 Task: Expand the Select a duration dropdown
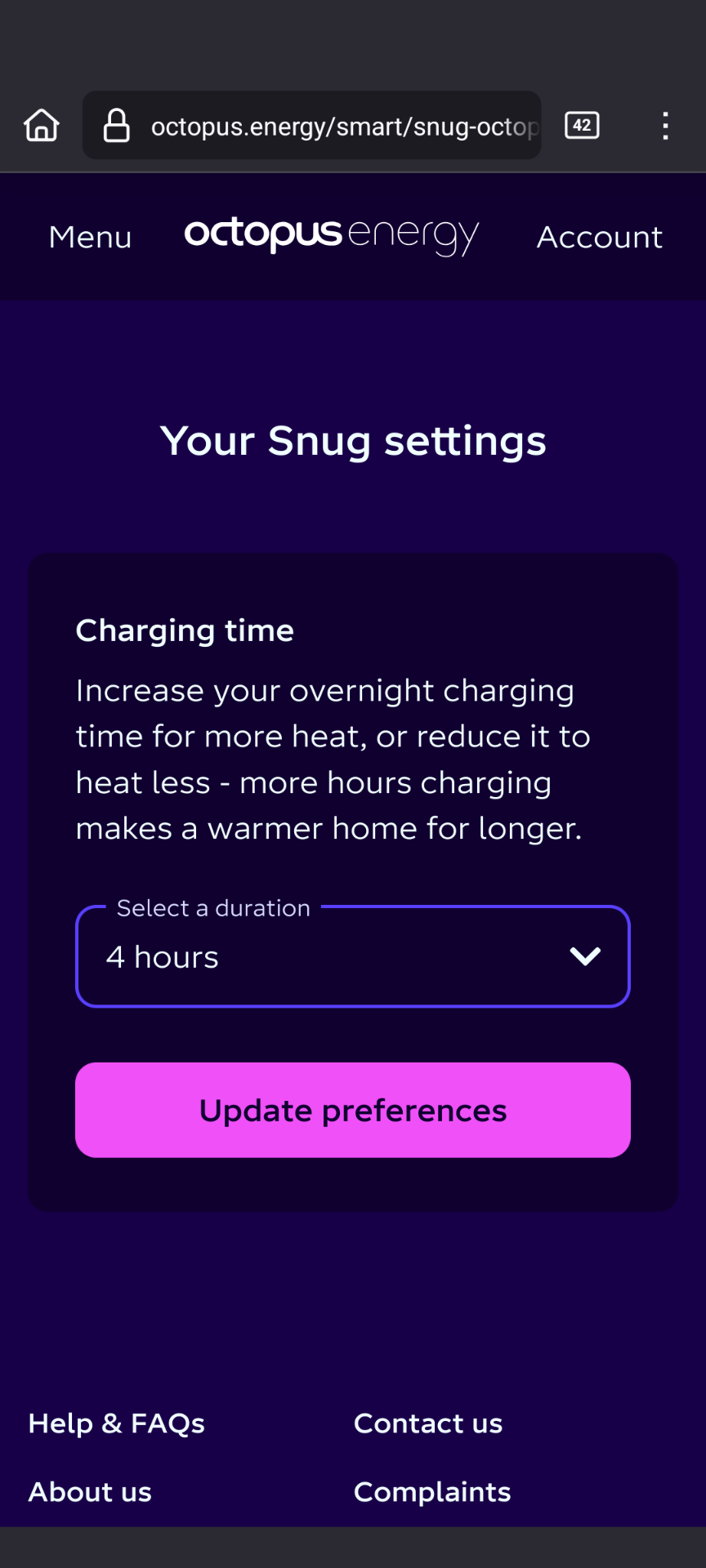(x=352, y=956)
